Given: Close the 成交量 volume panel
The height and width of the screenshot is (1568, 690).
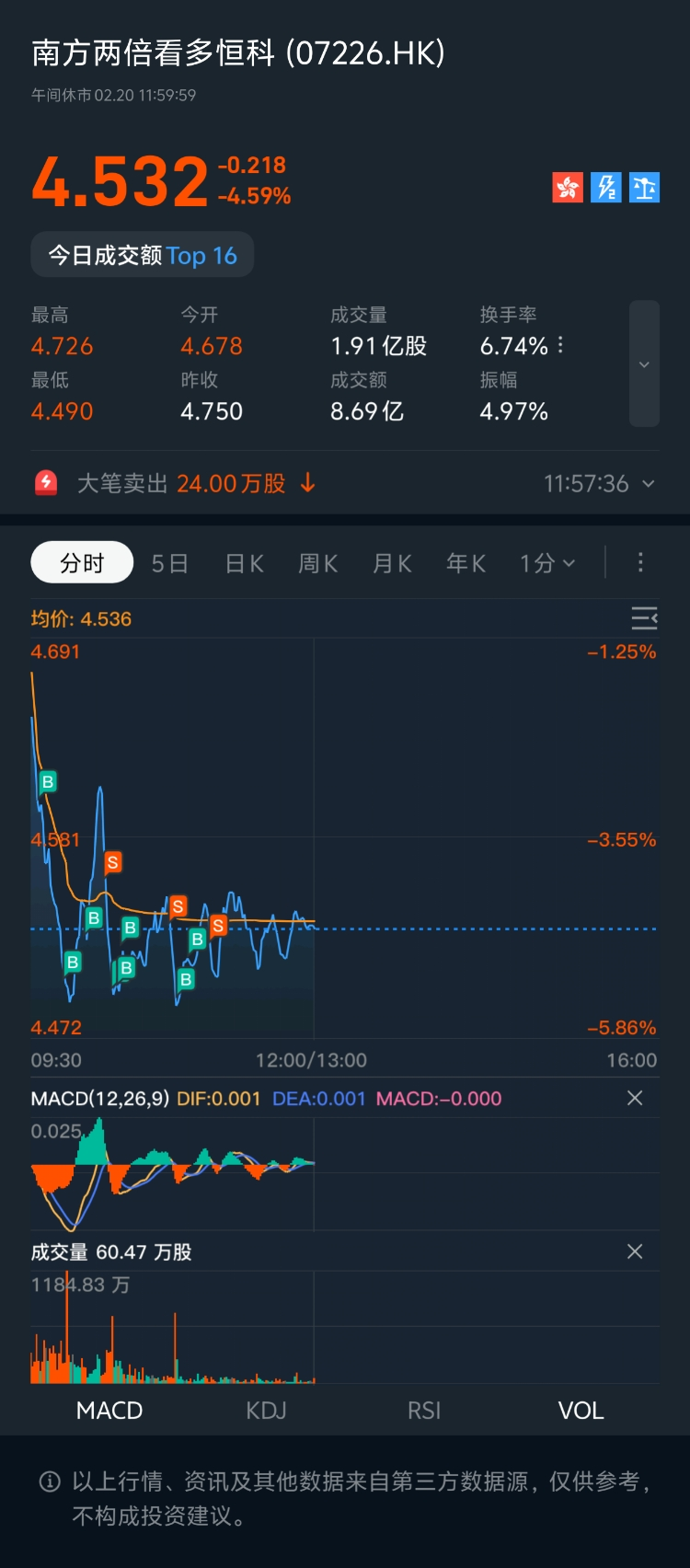Looking at the screenshot, I should click(x=635, y=1251).
